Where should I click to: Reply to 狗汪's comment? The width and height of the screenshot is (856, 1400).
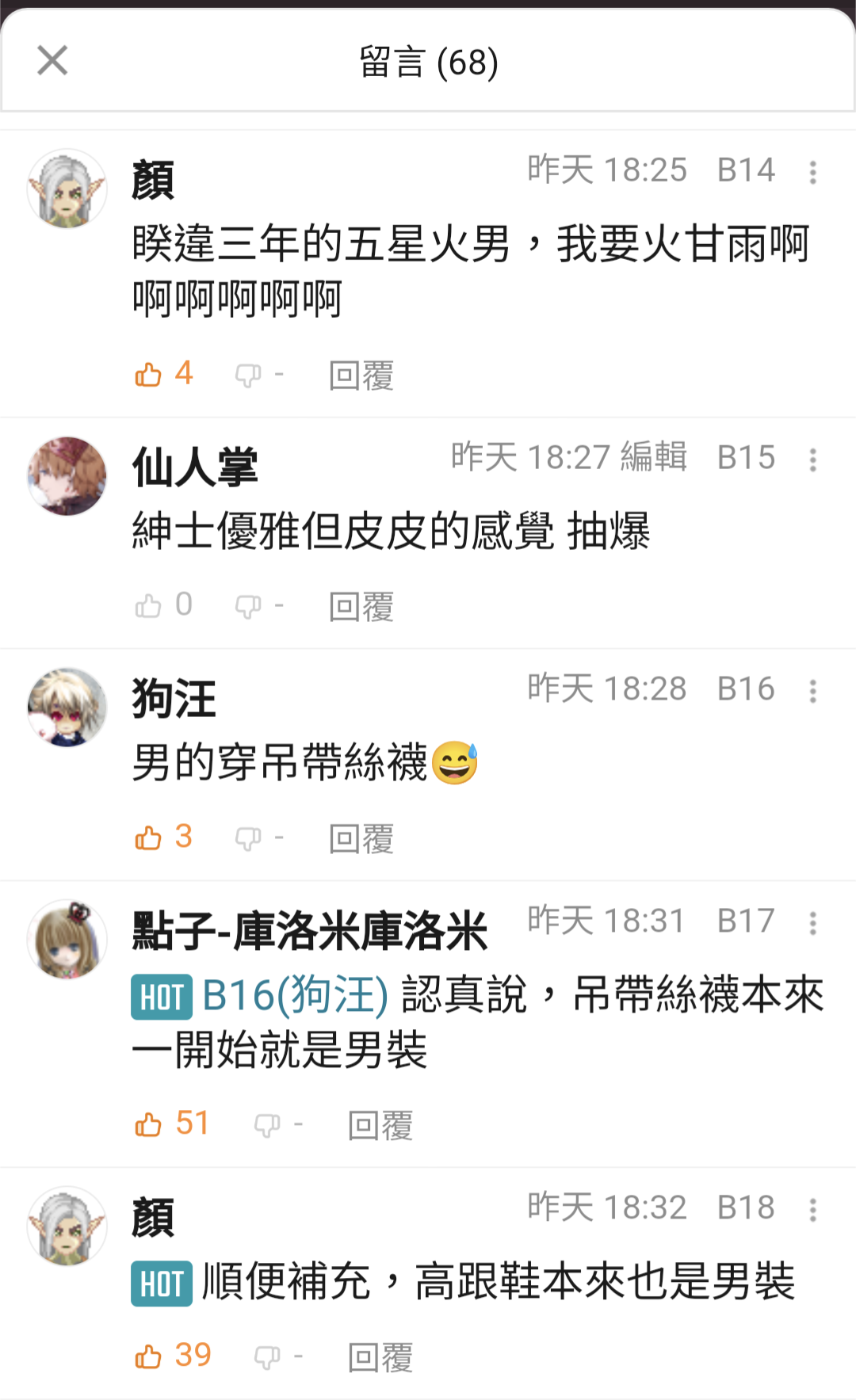tap(361, 838)
